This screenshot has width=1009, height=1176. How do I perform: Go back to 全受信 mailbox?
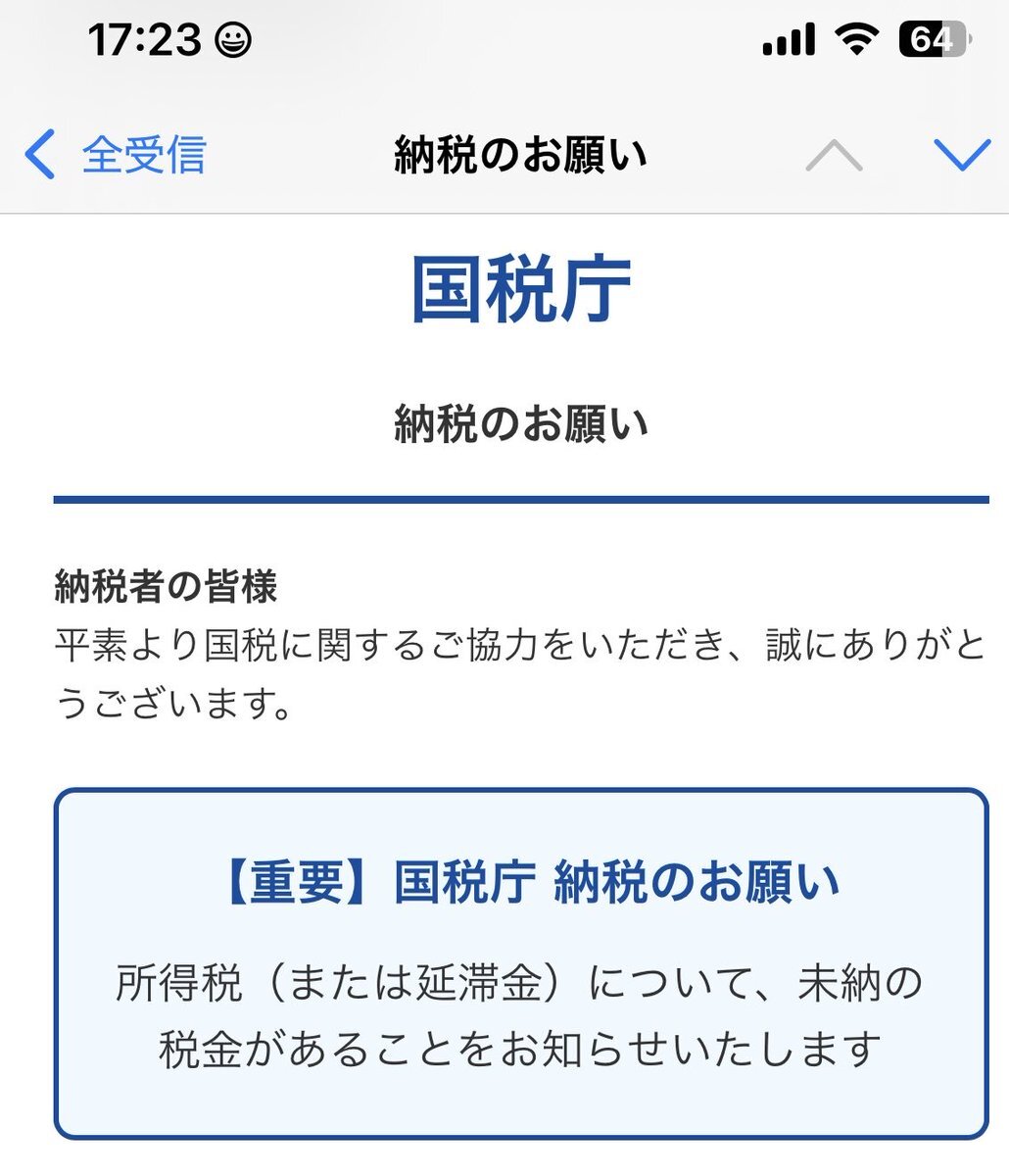[x=116, y=155]
